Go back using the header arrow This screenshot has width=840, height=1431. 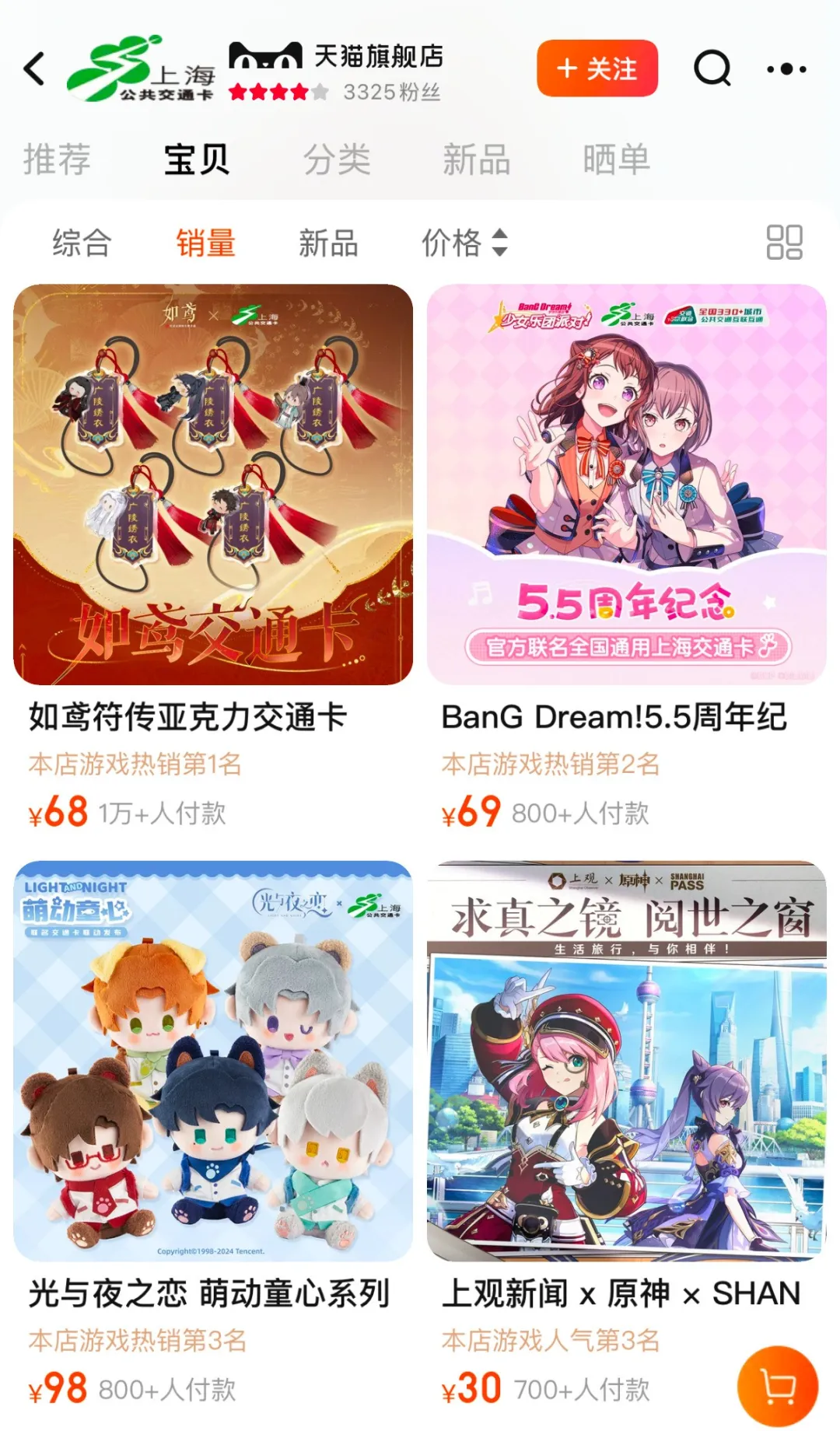pos(35,69)
